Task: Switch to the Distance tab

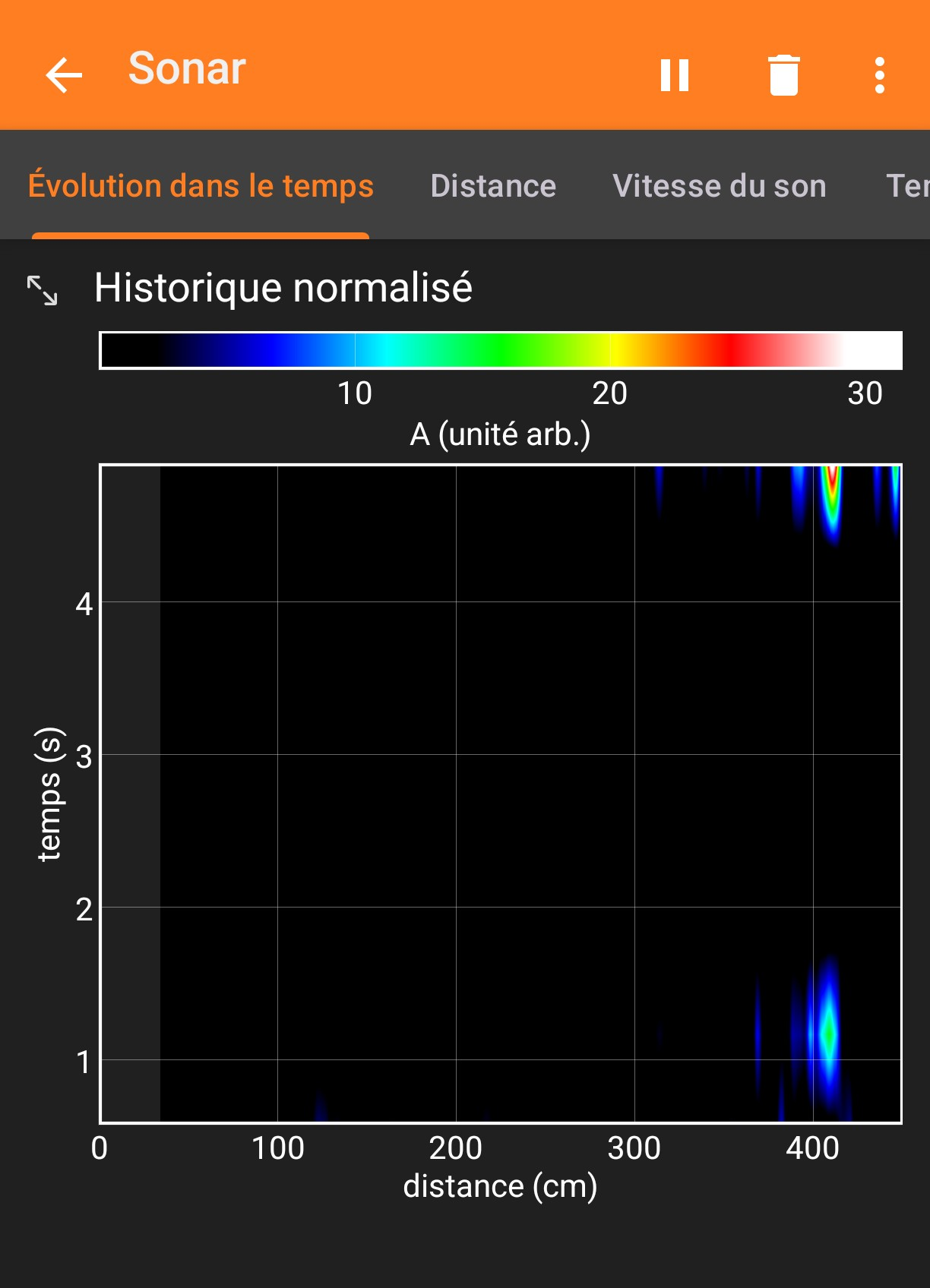Action: point(493,186)
